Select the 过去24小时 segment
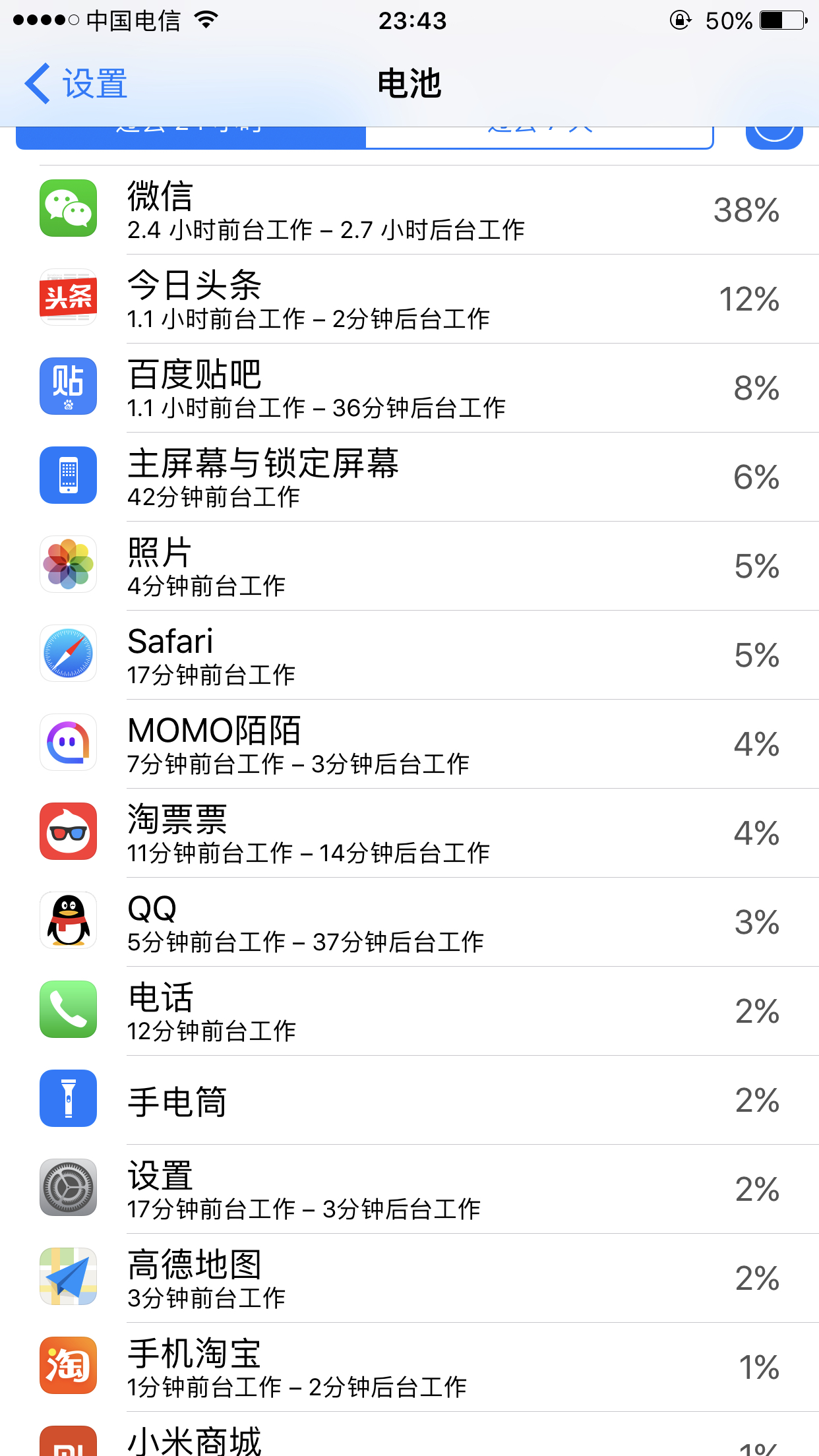This screenshot has height=1456, width=819. click(x=191, y=137)
